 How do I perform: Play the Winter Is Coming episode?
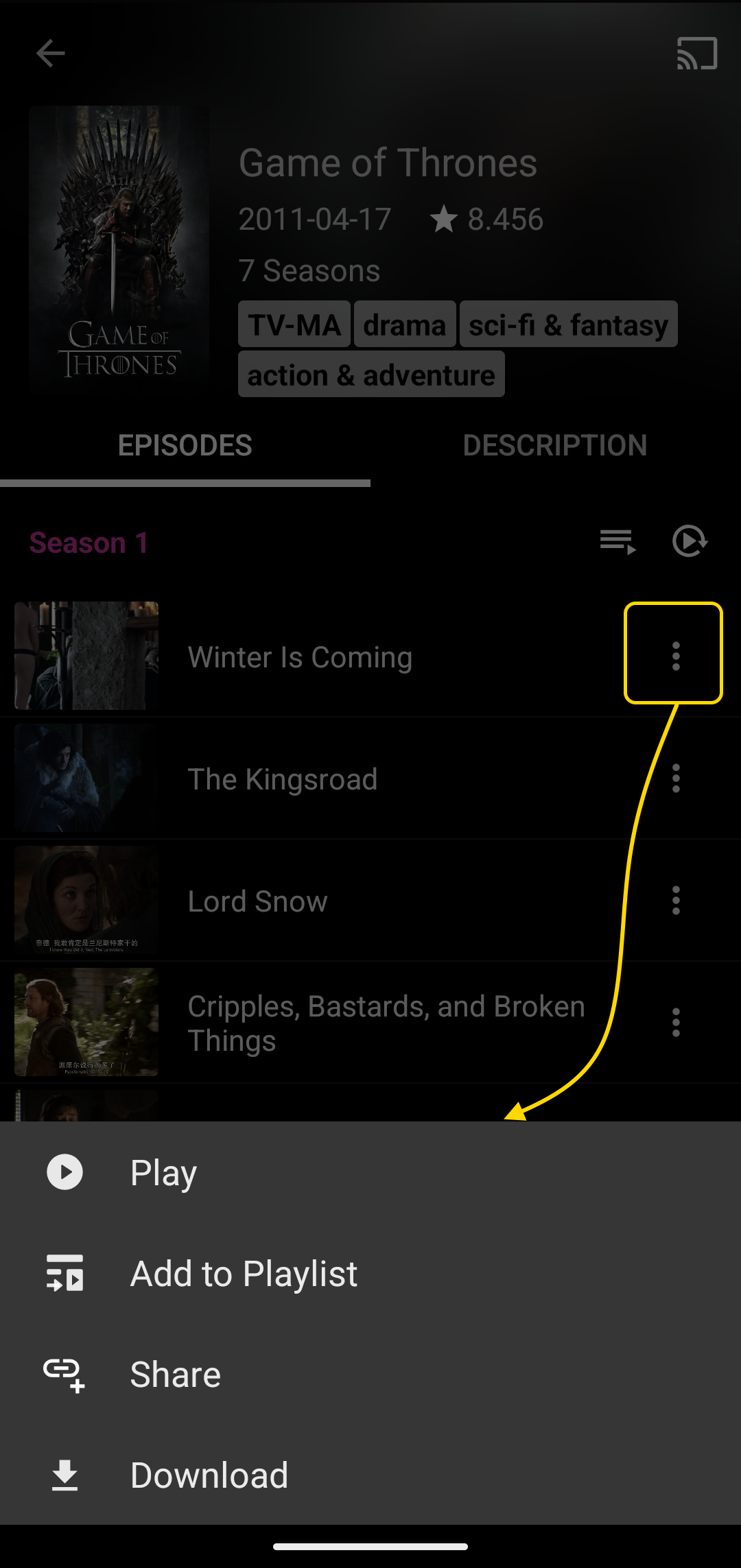[x=163, y=1172]
